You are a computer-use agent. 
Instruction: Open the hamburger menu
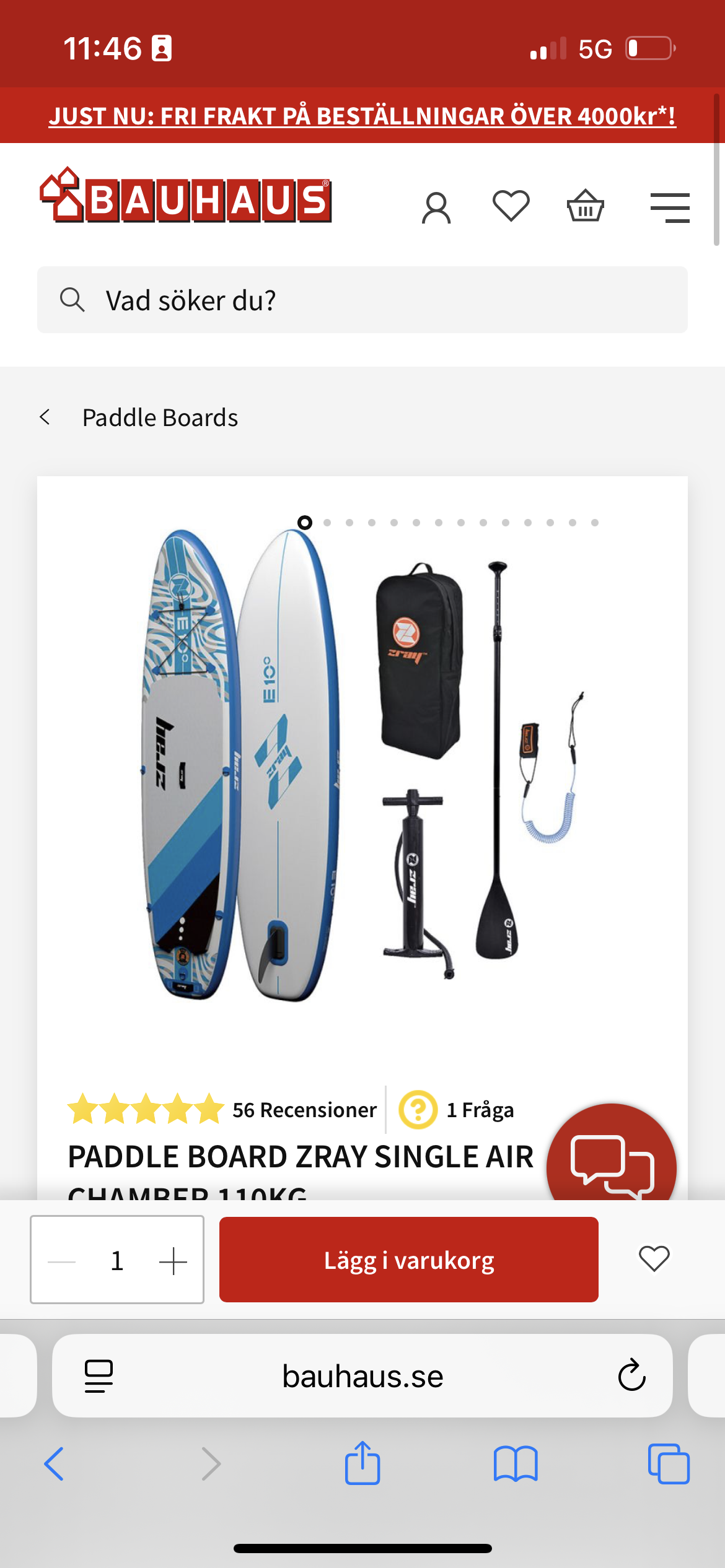pyautogui.click(x=670, y=207)
